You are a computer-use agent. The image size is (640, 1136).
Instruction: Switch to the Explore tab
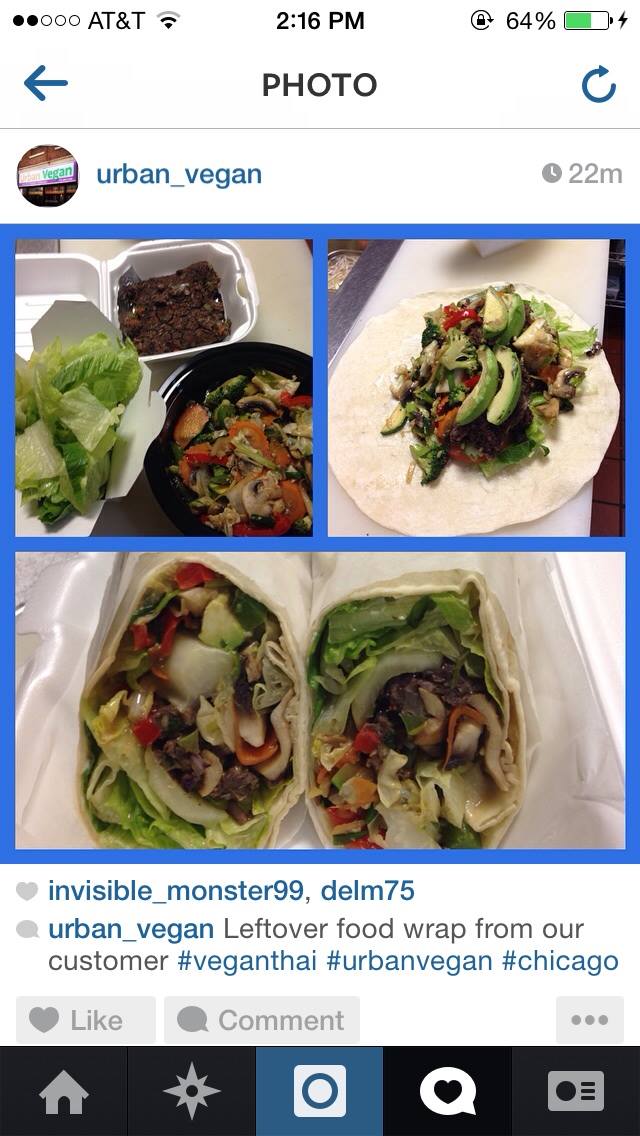[192, 1091]
